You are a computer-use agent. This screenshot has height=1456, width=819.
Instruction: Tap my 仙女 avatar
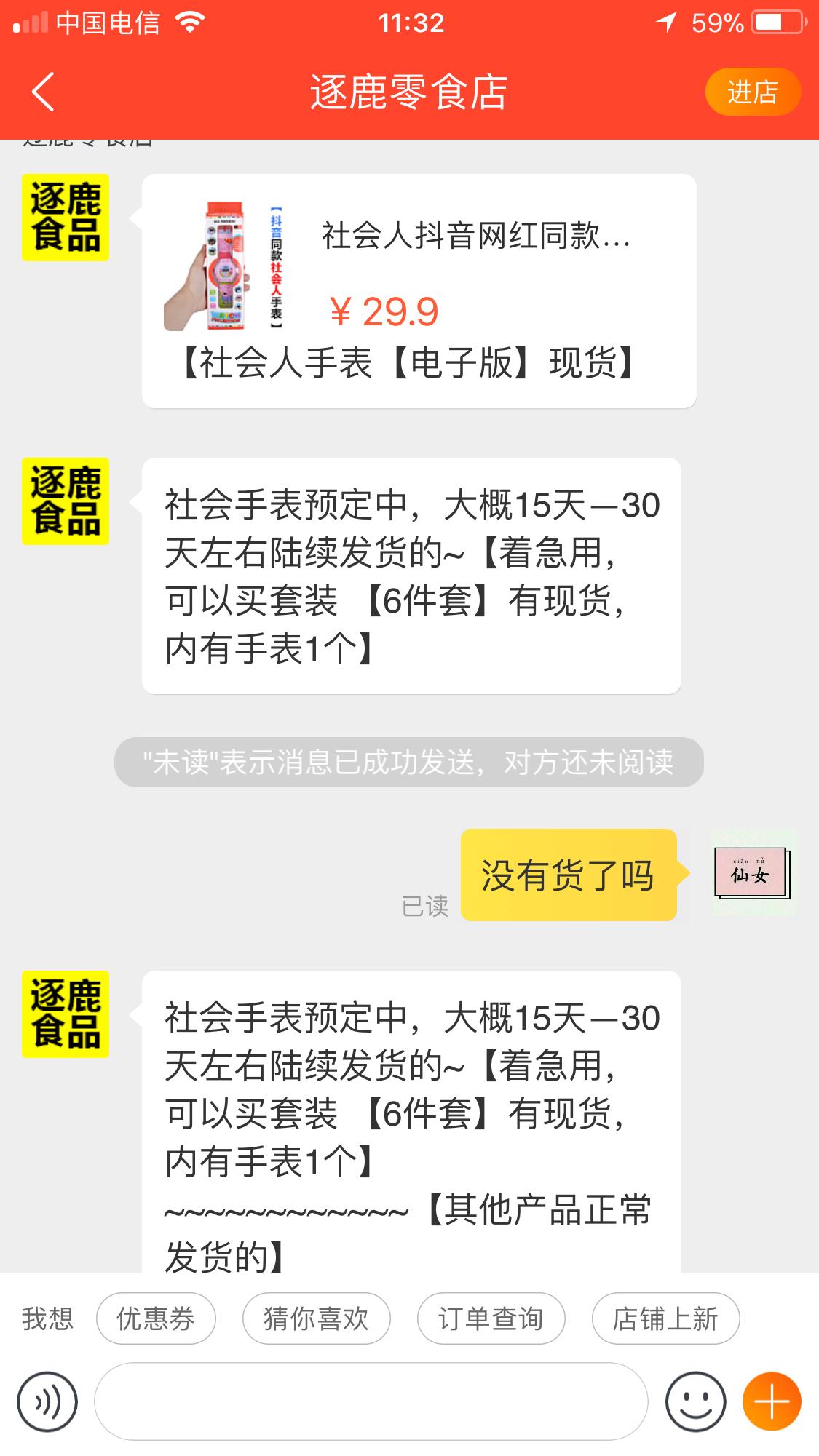pyautogui.click(x=753, y=872)
